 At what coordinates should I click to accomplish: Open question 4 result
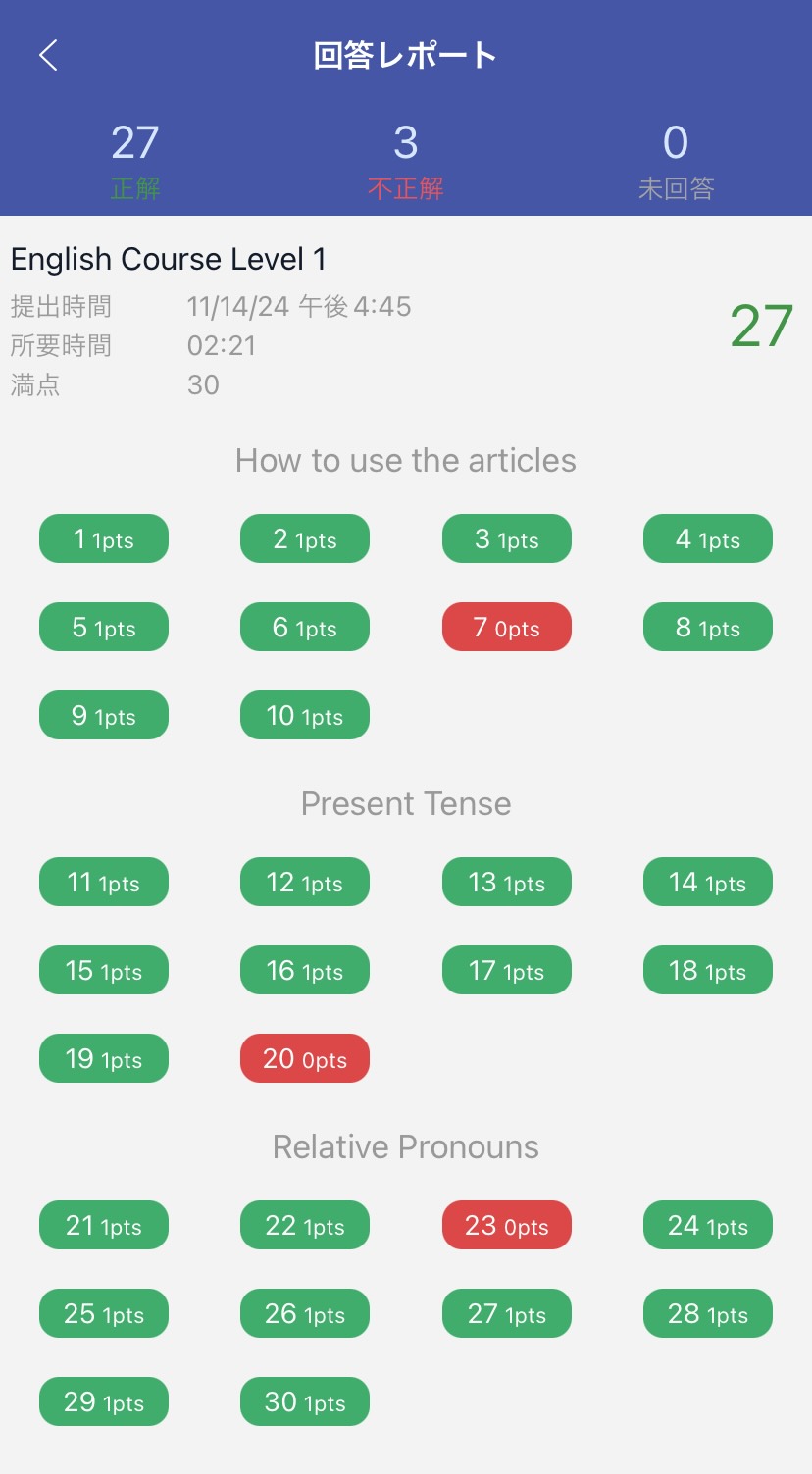[x=708, y=538]
